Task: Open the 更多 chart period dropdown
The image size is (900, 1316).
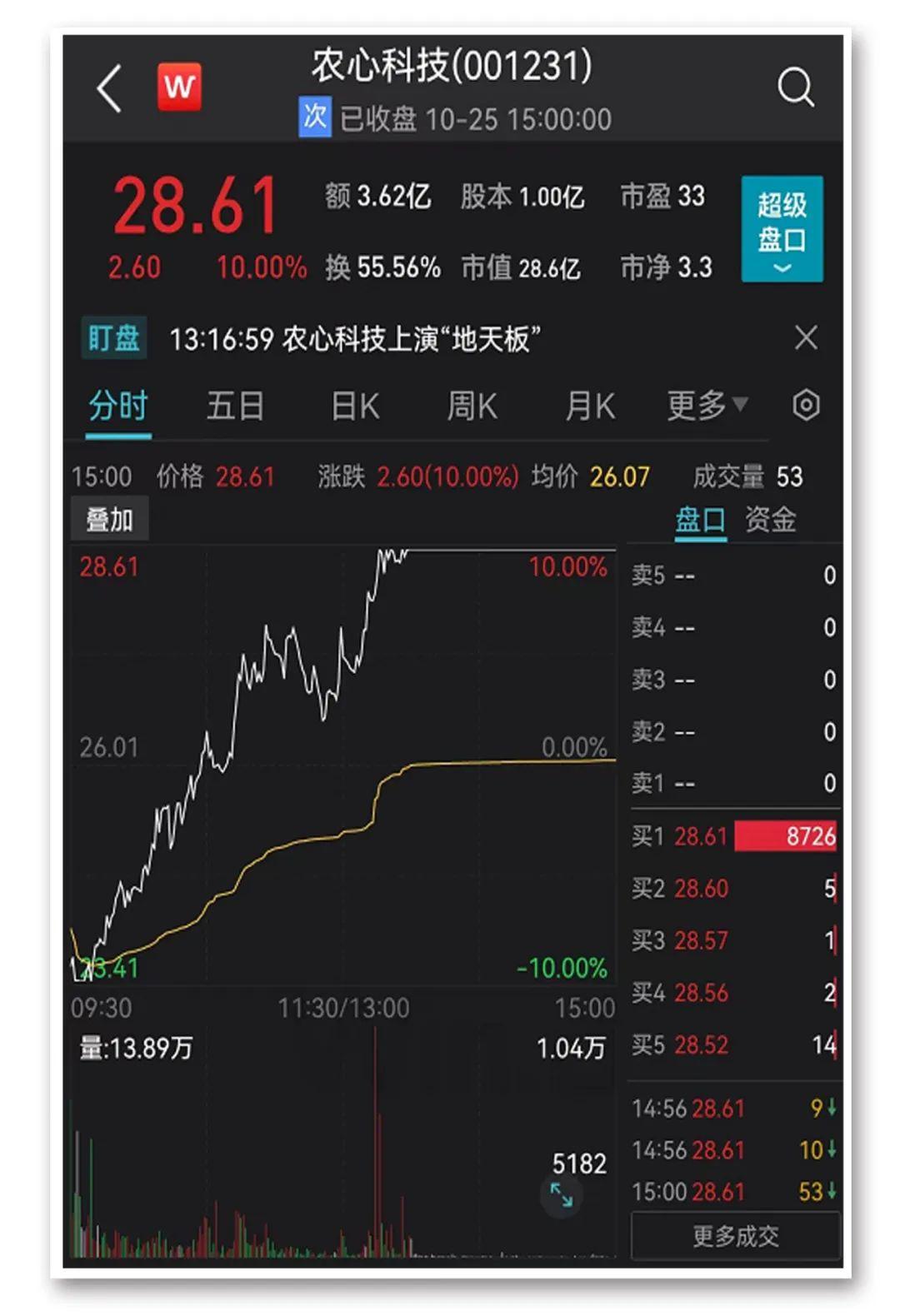Action: pos(707,406)
